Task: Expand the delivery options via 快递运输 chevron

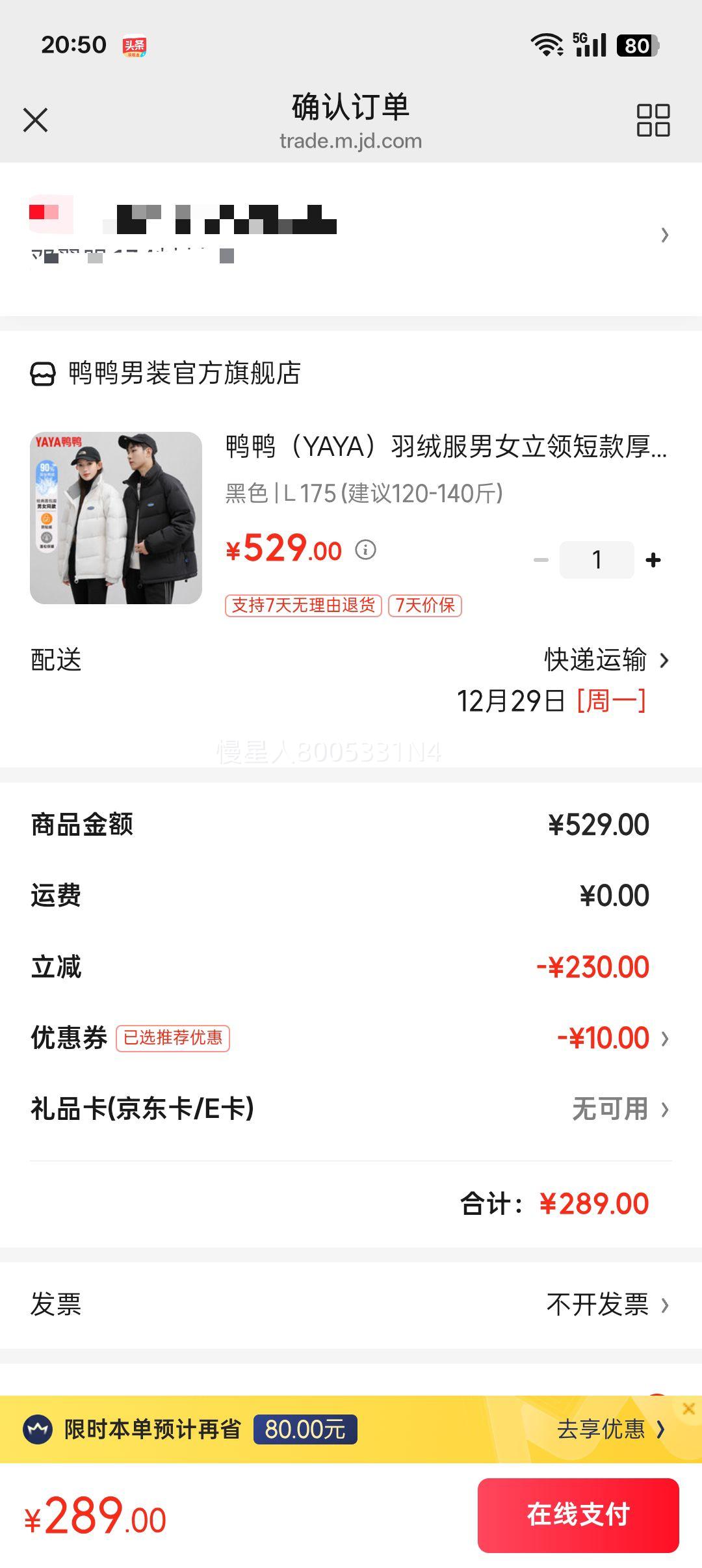Action: click(x=663, y=660)
